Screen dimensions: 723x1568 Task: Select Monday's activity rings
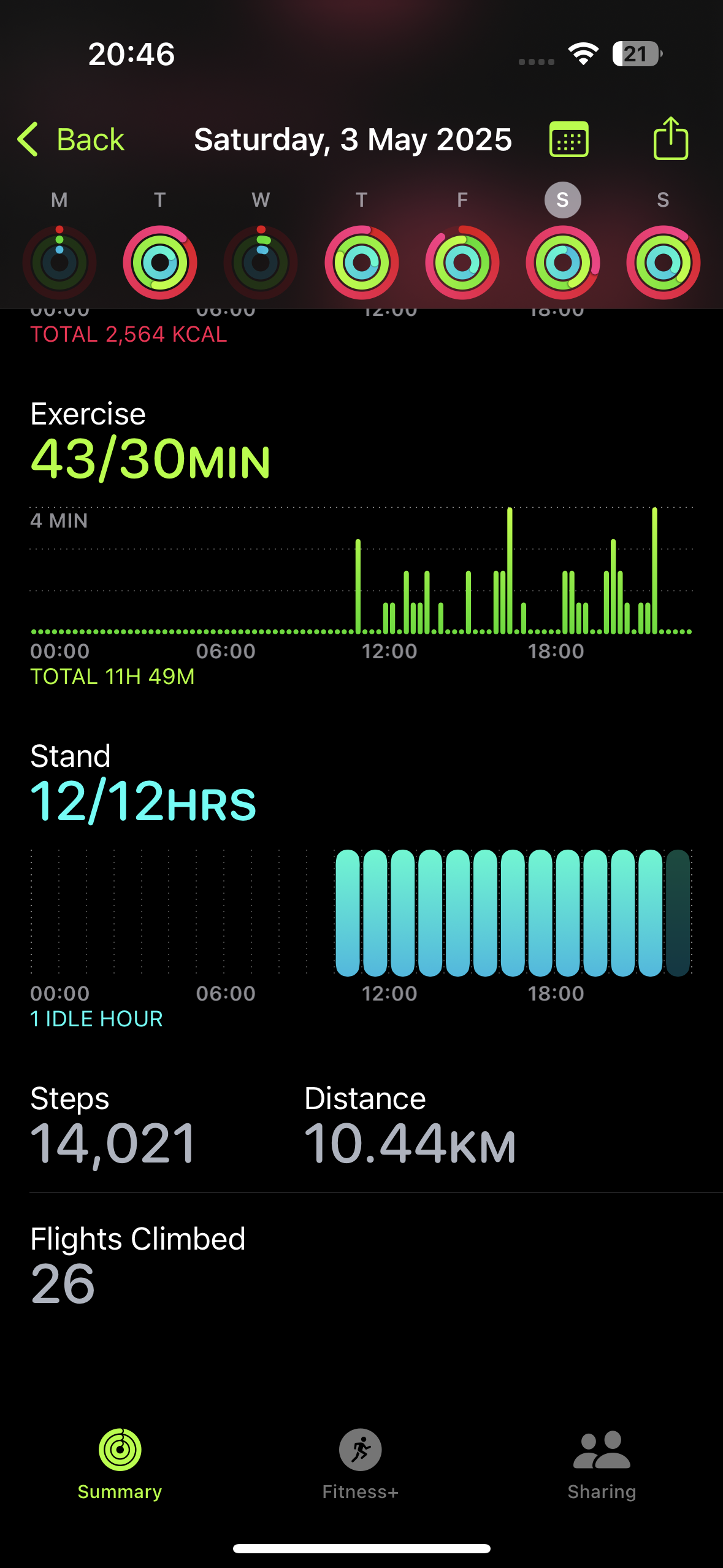click(59, 263)
